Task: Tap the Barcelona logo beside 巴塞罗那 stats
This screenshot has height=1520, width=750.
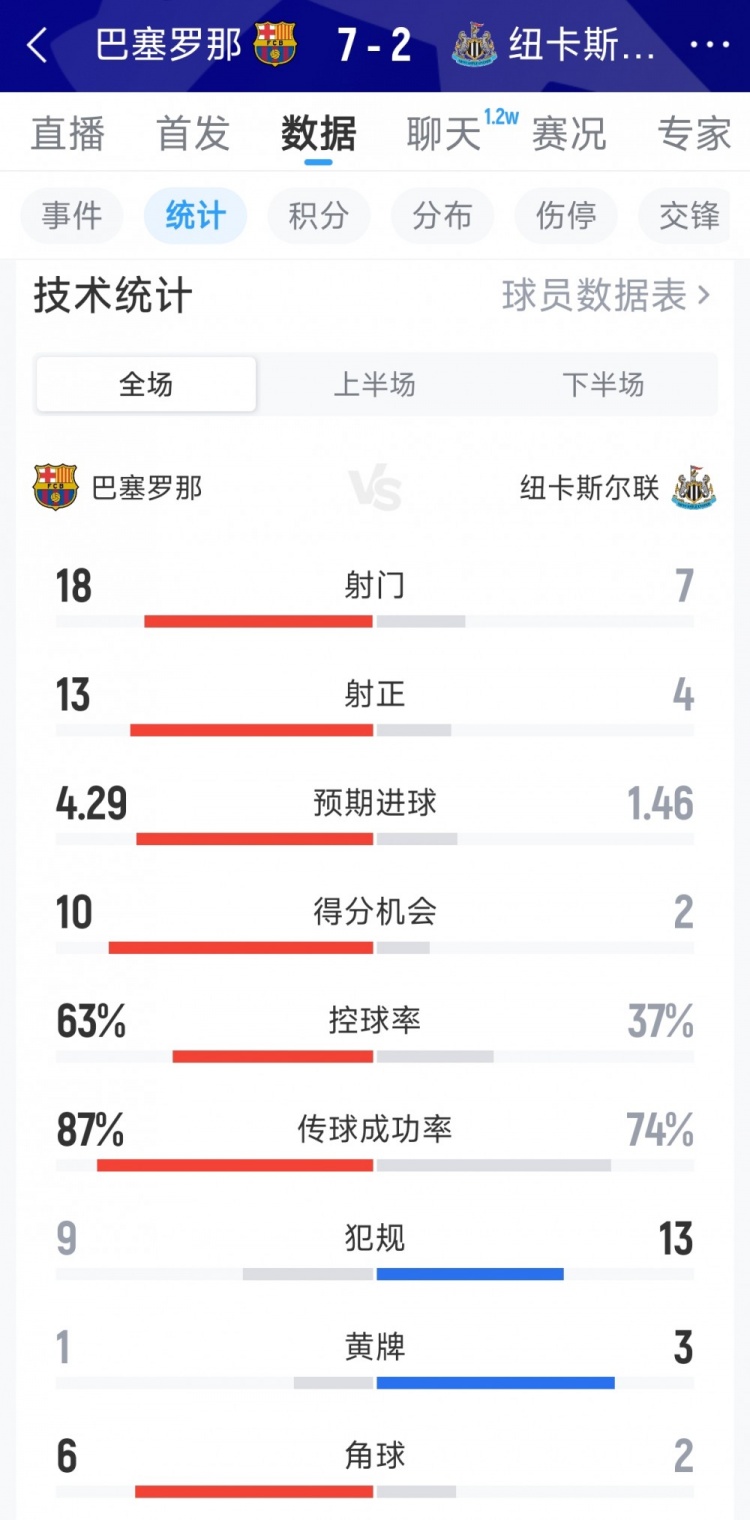Action: 55,487
